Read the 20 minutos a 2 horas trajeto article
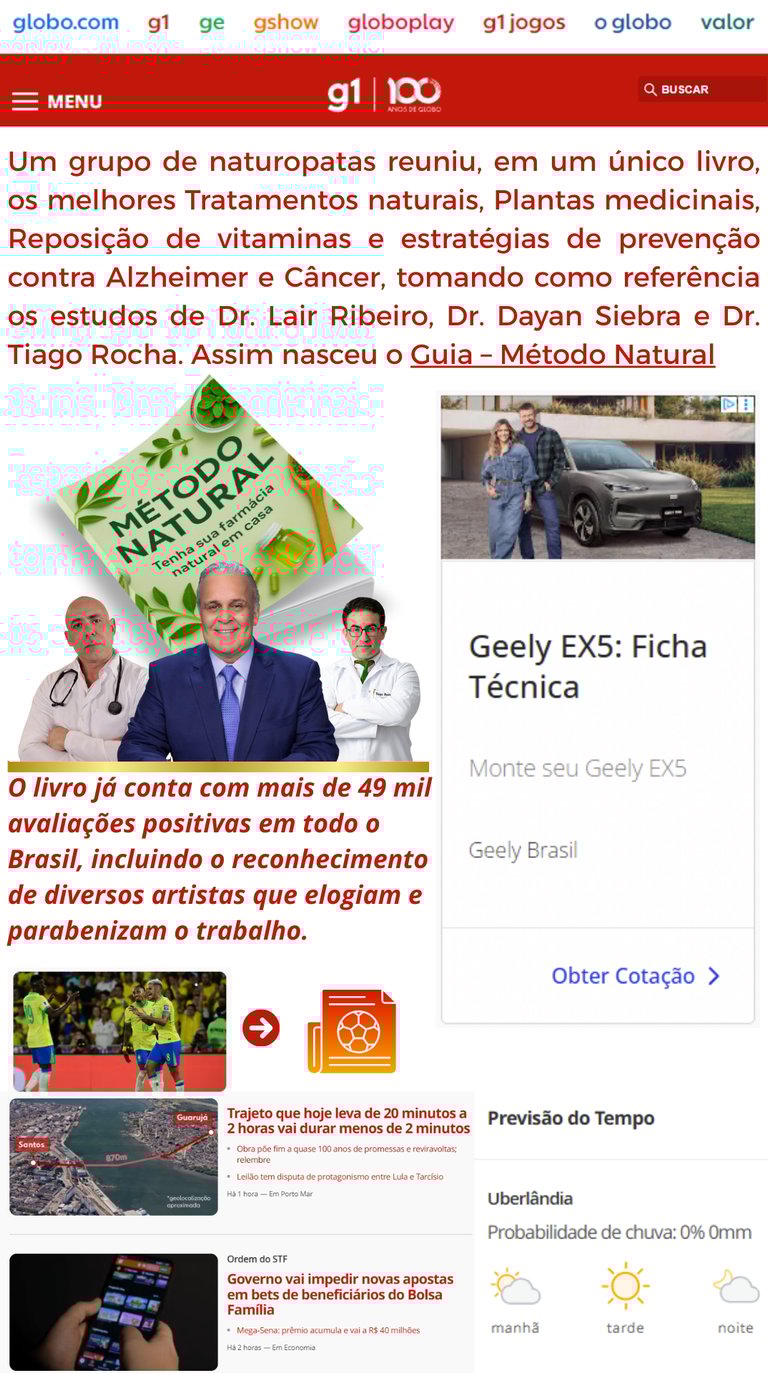The width and height of the screenshot is (768, 1373). pyautogui.click(x=347, y=1120)
